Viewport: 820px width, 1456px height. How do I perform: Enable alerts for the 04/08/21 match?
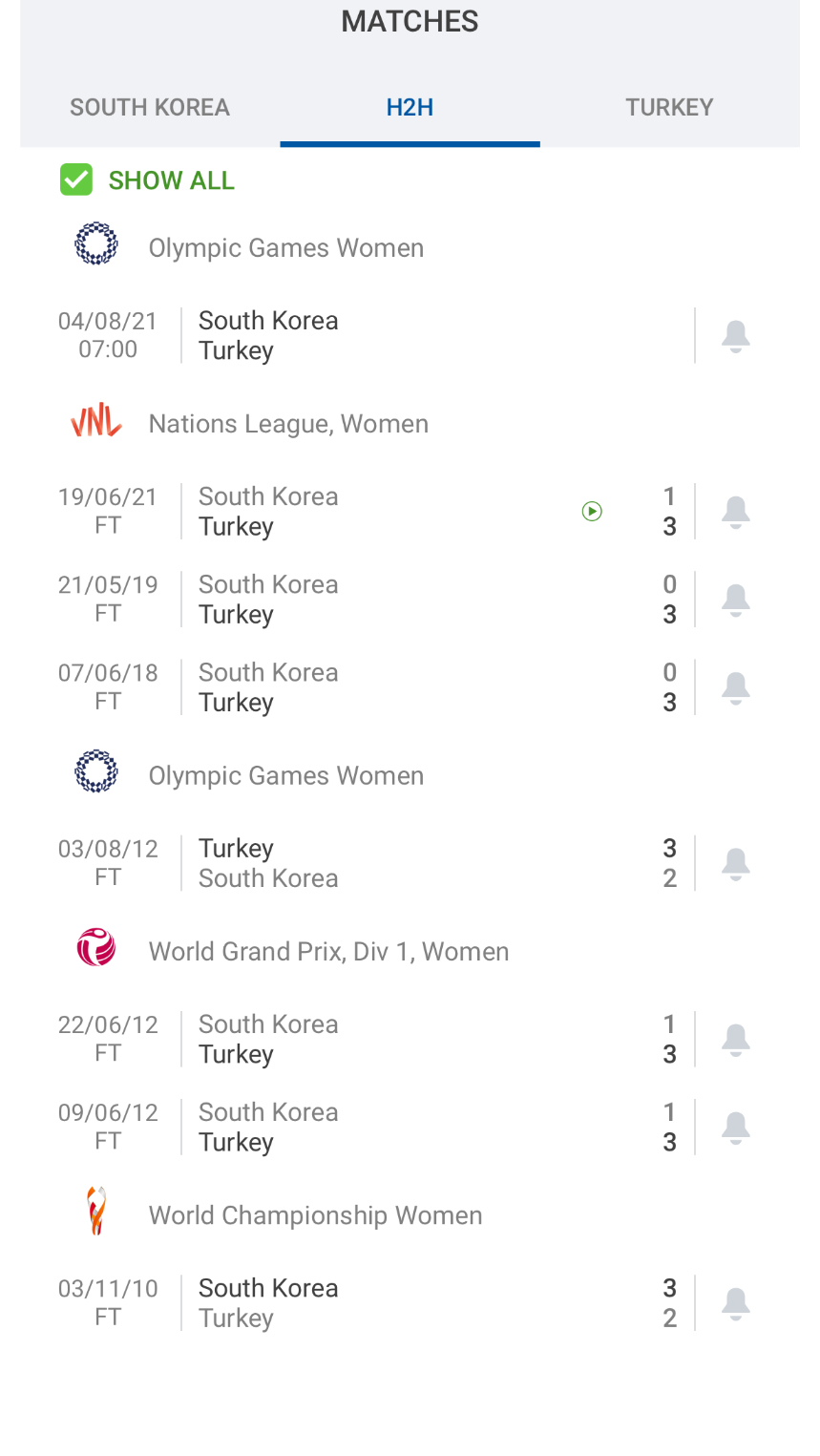(735, 336)
